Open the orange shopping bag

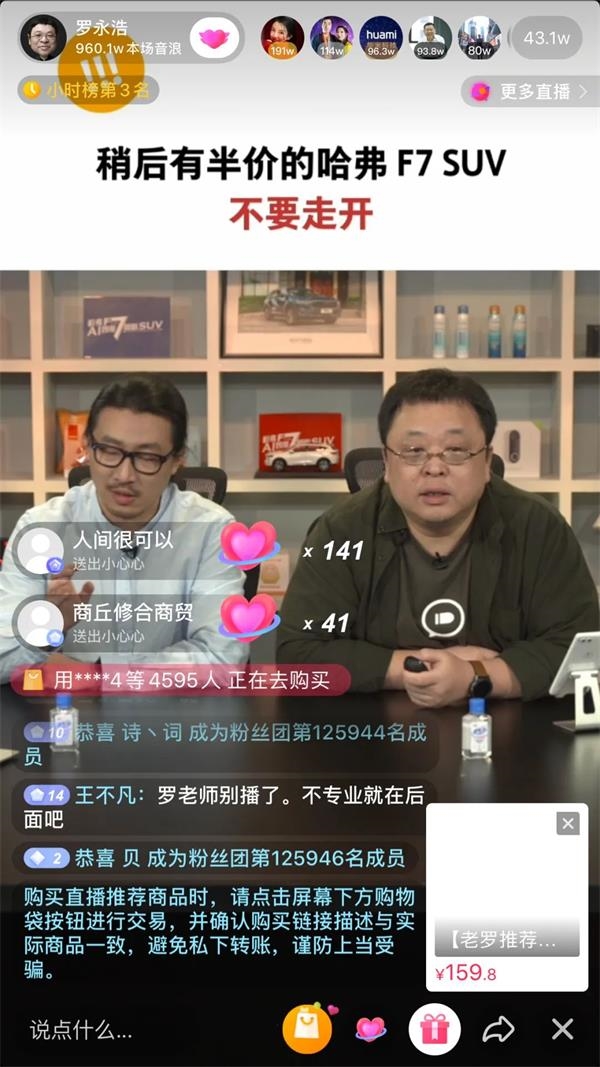pyautogui.click(x=307, y=1029)
